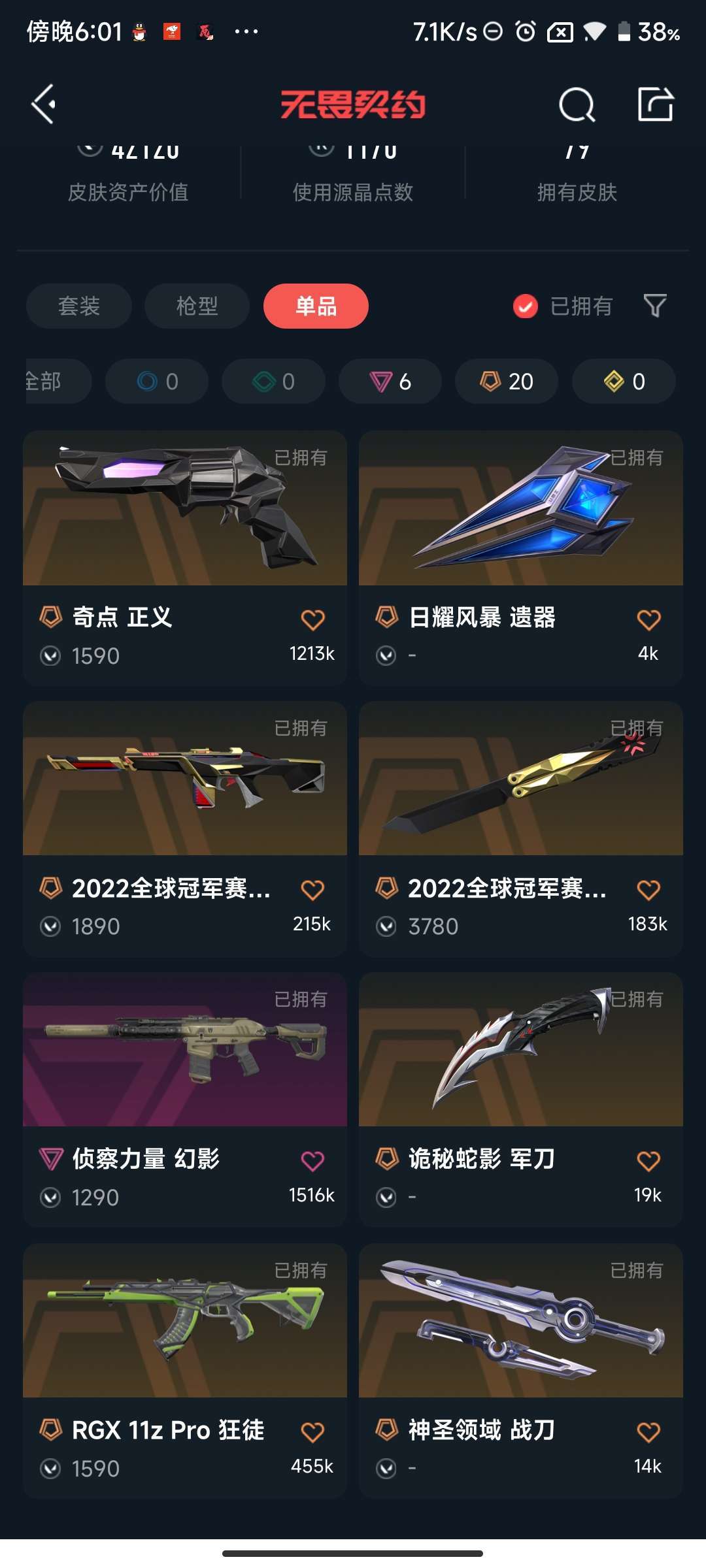The height and width of the screenshot is (1568, 706).
Task: Select the 全部 chip
Action: (58, 381)
